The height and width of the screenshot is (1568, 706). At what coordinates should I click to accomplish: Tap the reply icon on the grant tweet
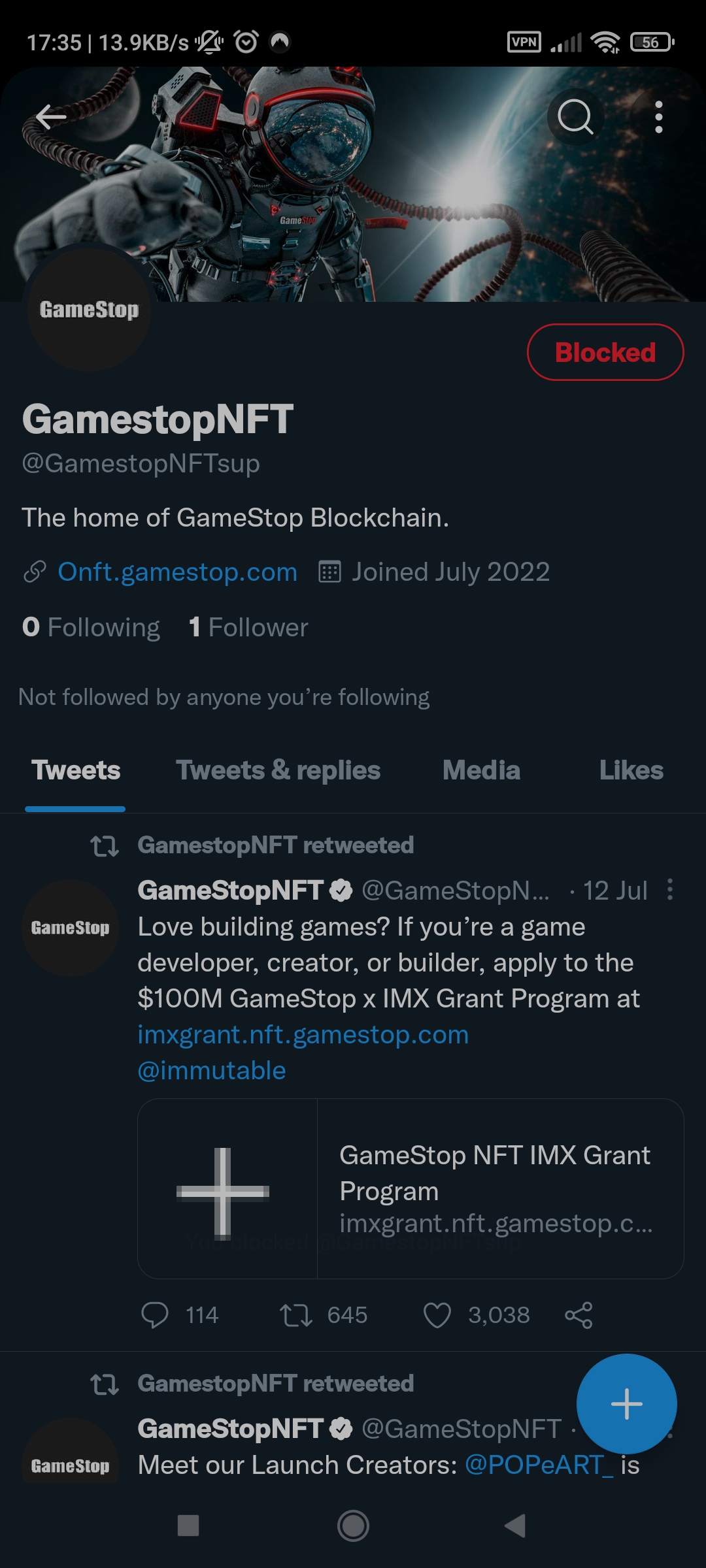pyautogui.click(x=155, y=1315)
